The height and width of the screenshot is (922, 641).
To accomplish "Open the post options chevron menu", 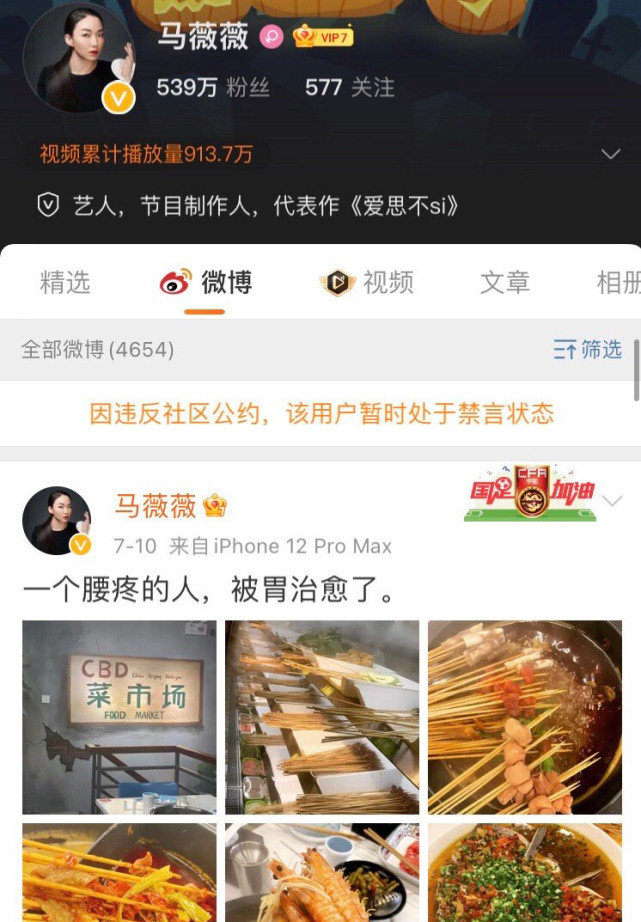I will click(612, 501).
